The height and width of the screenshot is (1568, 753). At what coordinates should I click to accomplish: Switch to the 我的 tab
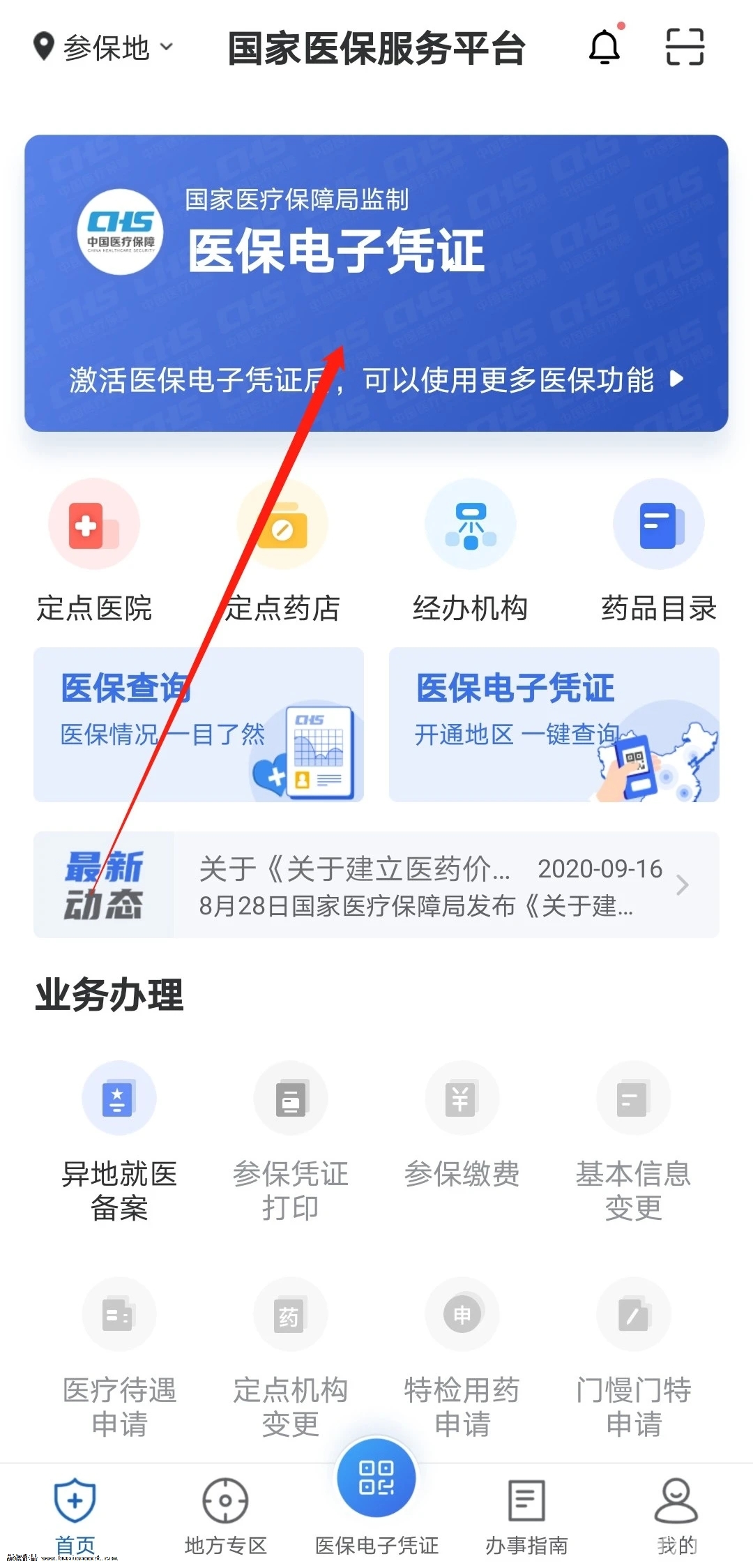tap(676, 1515)
